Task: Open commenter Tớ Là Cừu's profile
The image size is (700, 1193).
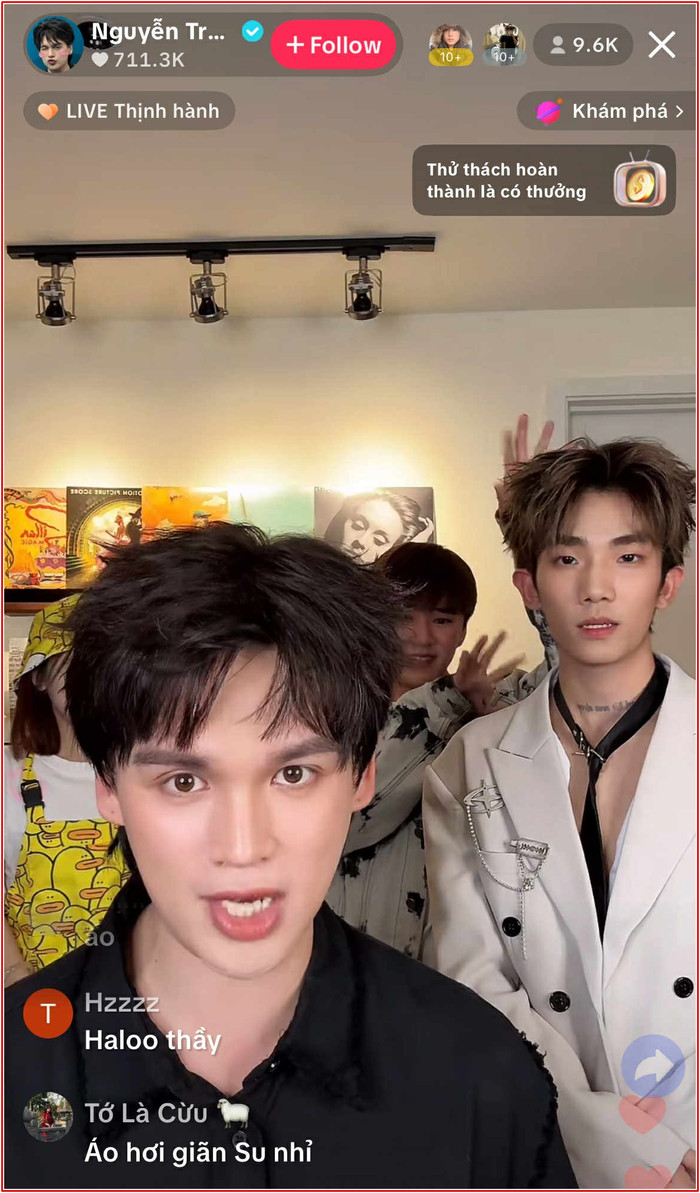Action: (x=48, y=1117)
